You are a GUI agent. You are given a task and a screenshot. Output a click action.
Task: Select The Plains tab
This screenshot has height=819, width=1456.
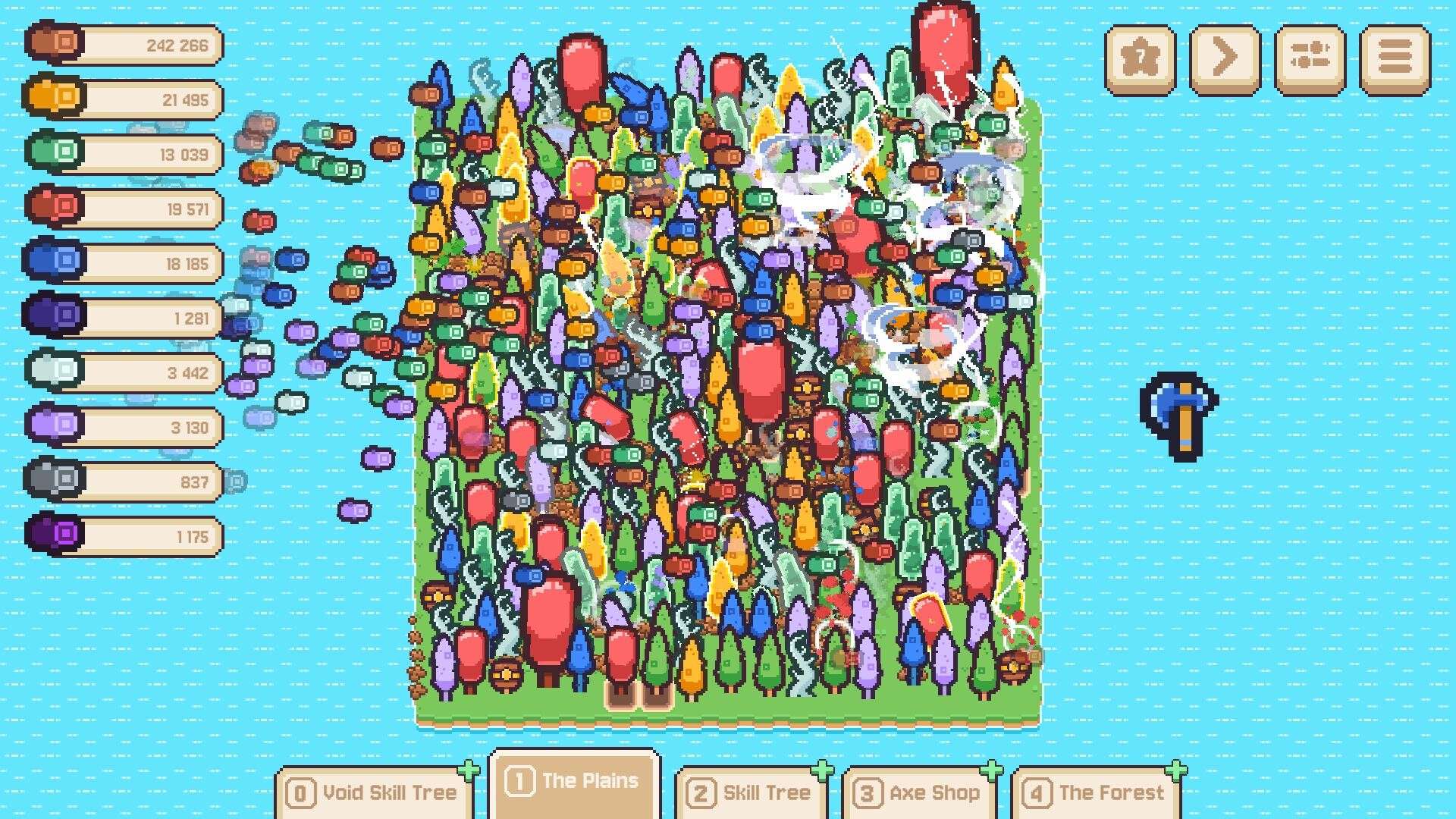tap(575, 783)
